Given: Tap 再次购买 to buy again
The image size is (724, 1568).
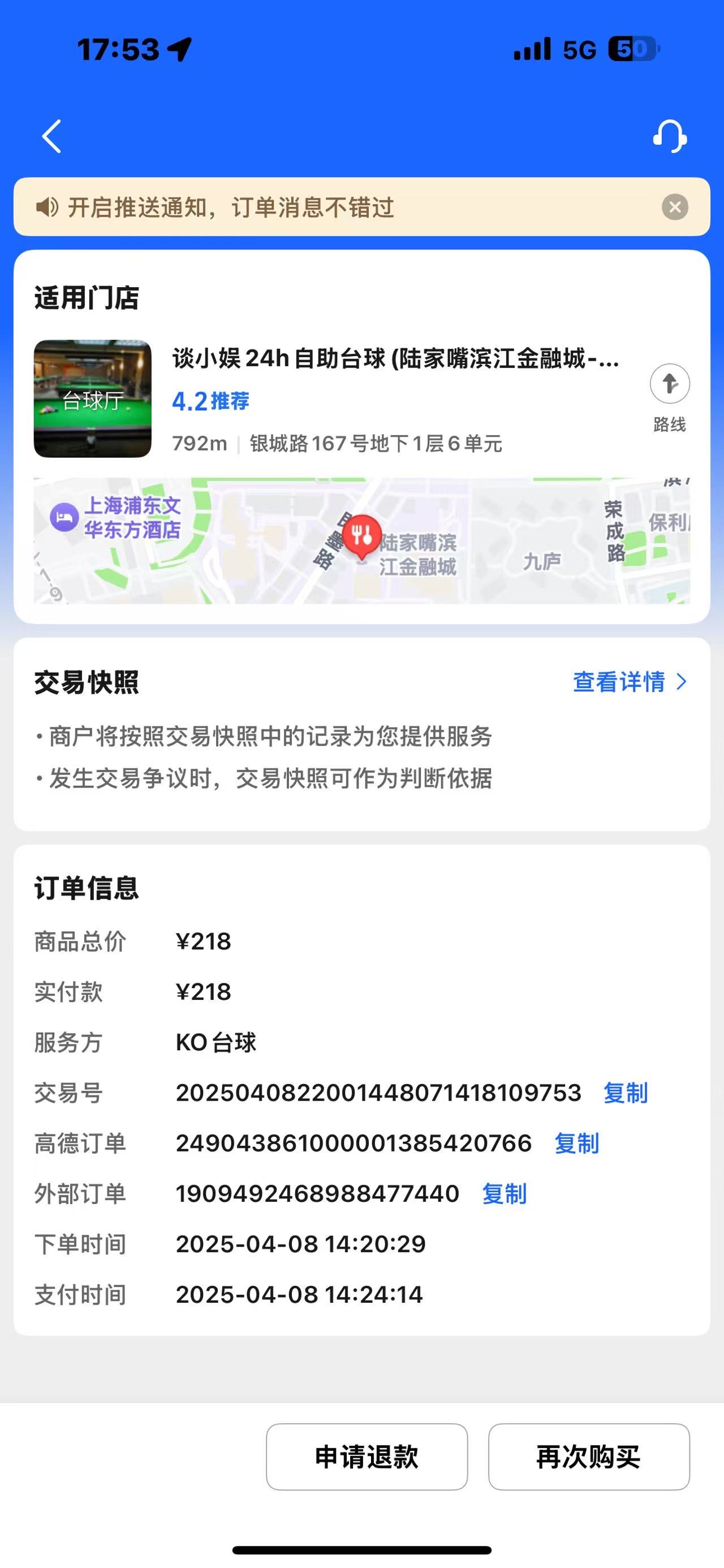Looking at the screenshot, I should (589, 1457).
